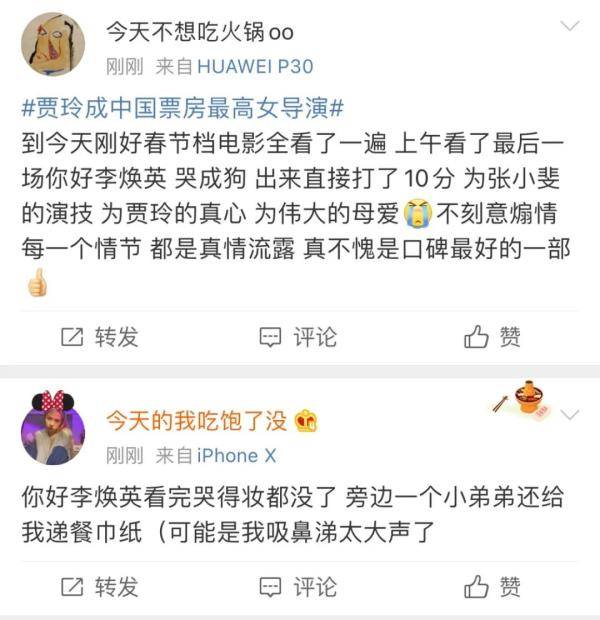Open hashtag #贾玲成中国票房最高女导演#

pyautogui.click(x=183, y=107)
